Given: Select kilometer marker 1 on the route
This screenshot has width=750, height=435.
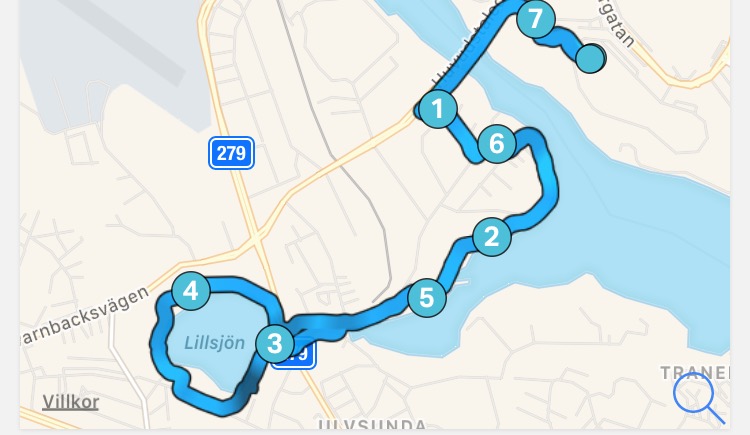Looking at the screenshot, I should pos(437,108).
